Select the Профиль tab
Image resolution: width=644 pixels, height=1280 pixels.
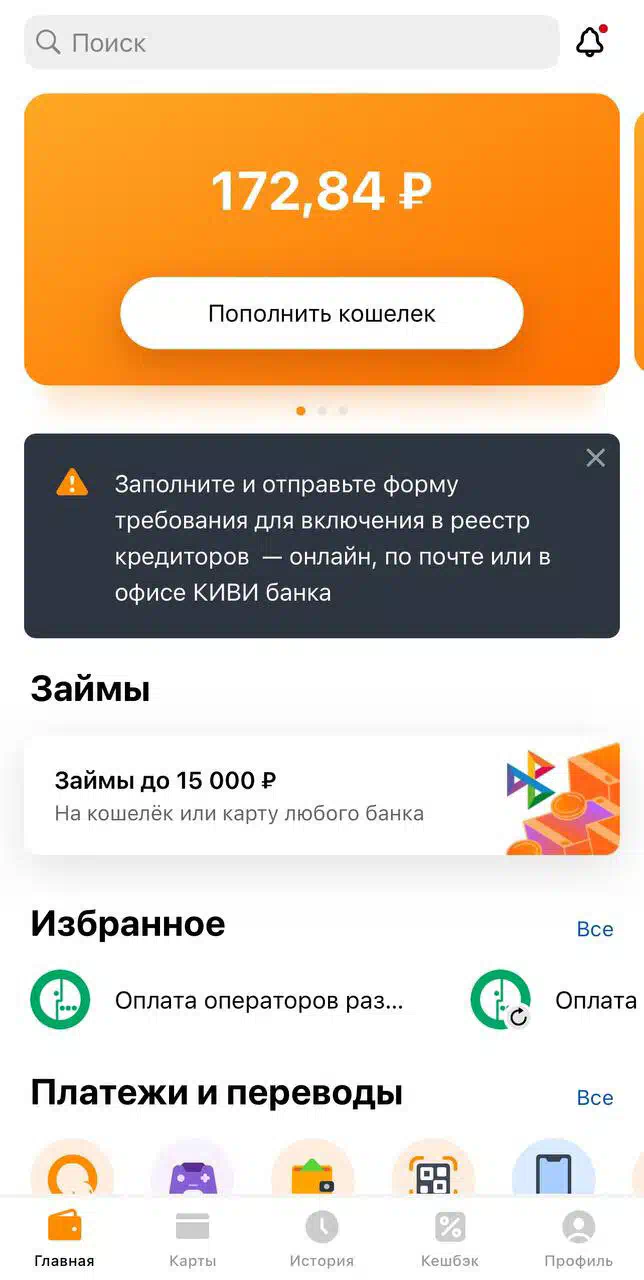coord(578,1238)
